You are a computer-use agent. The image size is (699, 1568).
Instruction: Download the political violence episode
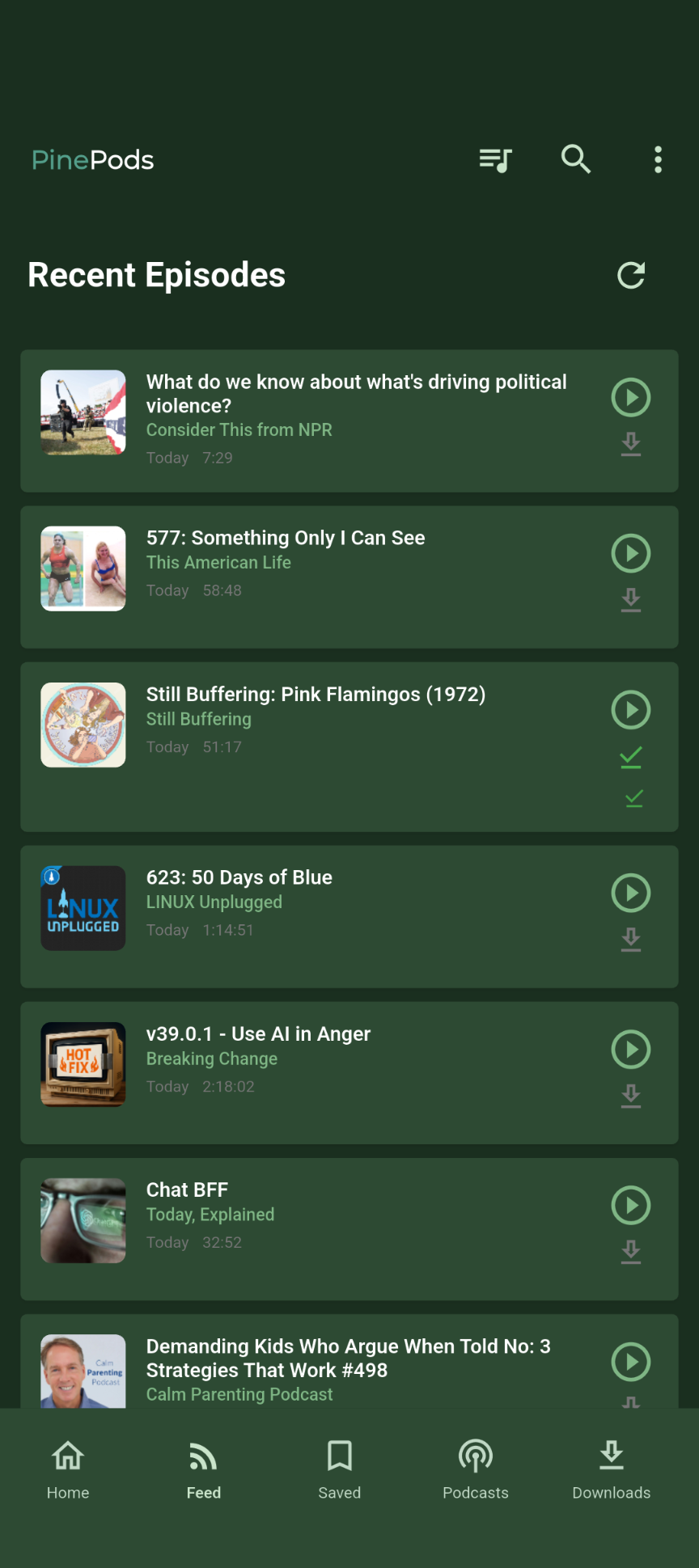[631, 444]
